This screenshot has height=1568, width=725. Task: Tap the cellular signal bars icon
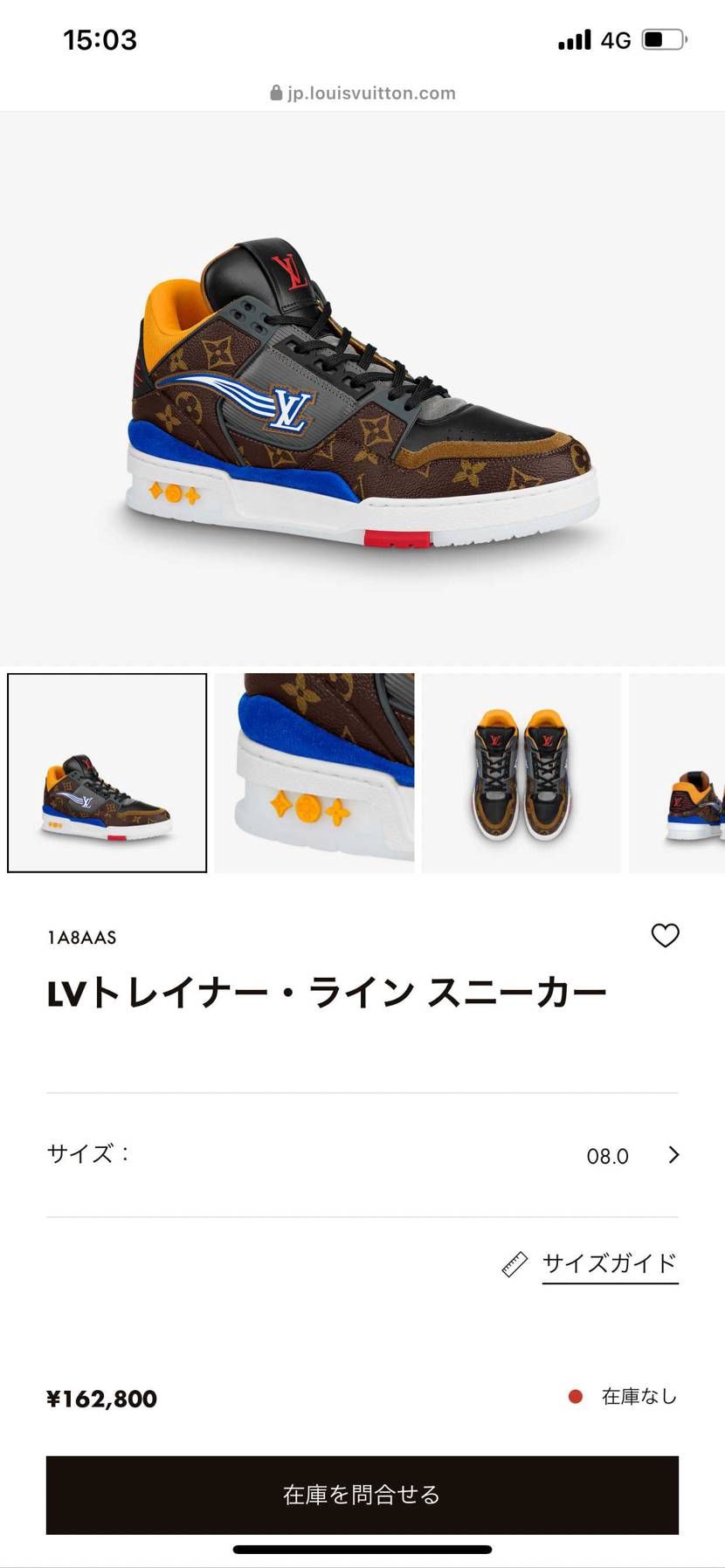pos(572,38)
